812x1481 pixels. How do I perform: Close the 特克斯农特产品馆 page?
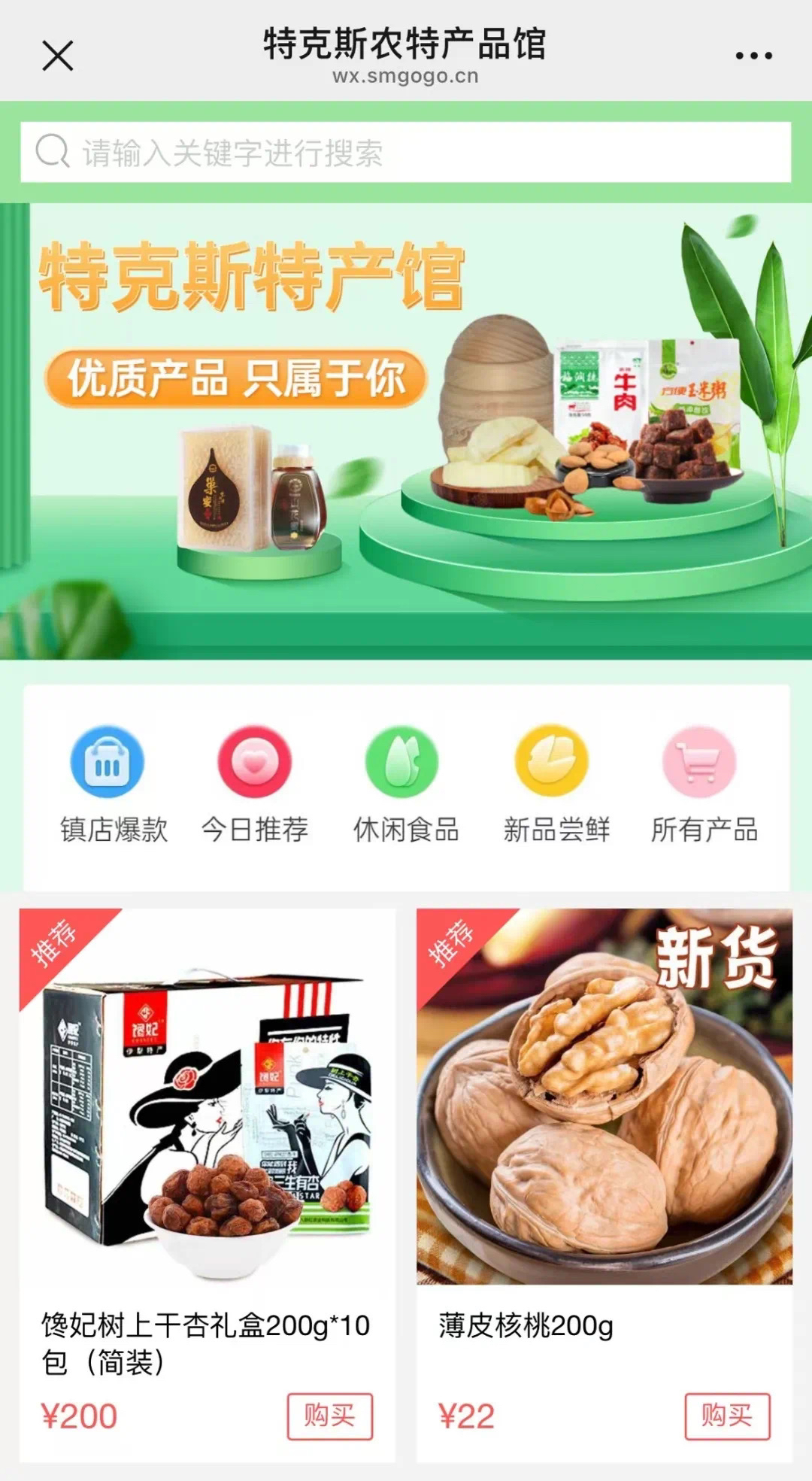tap(58, 56)
